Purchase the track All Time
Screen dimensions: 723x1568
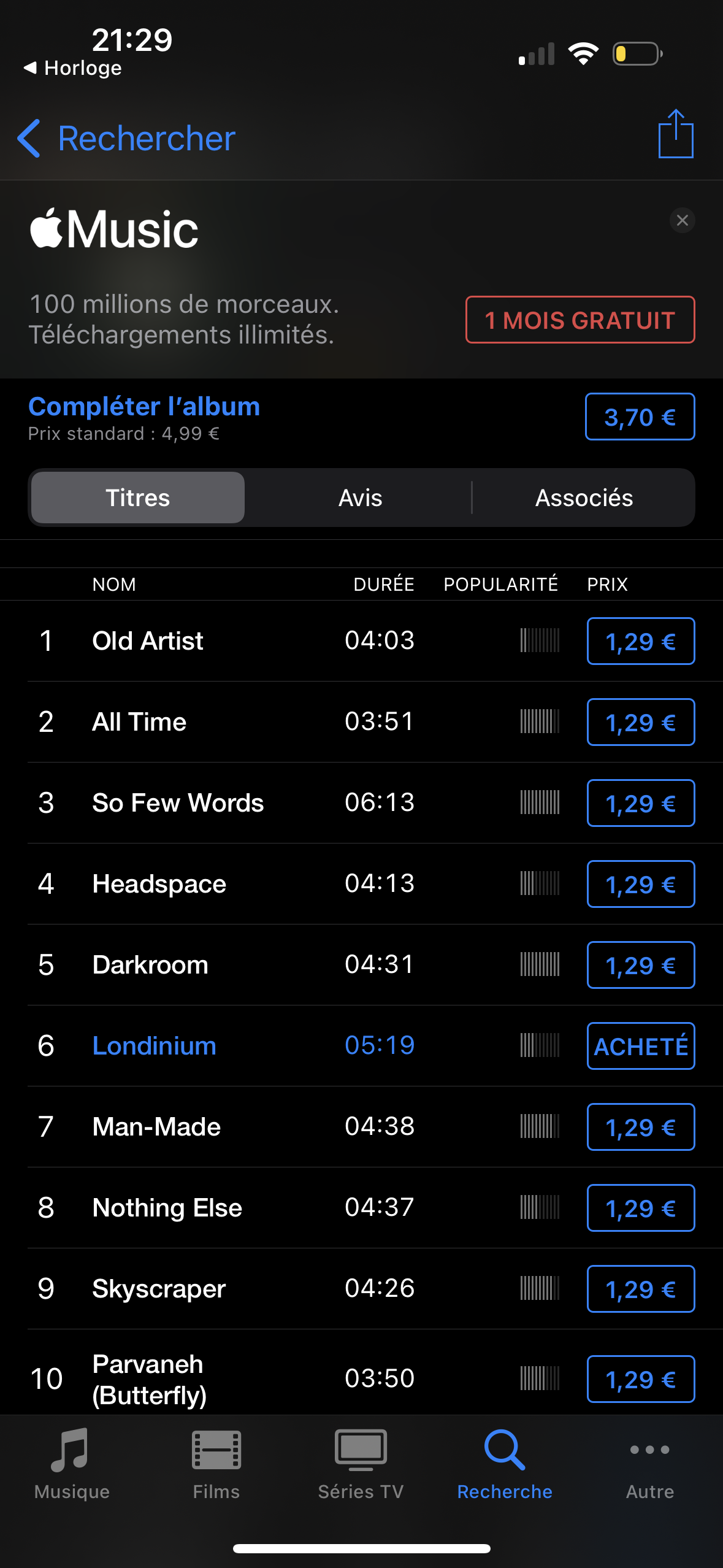click(x=640, y=722)
